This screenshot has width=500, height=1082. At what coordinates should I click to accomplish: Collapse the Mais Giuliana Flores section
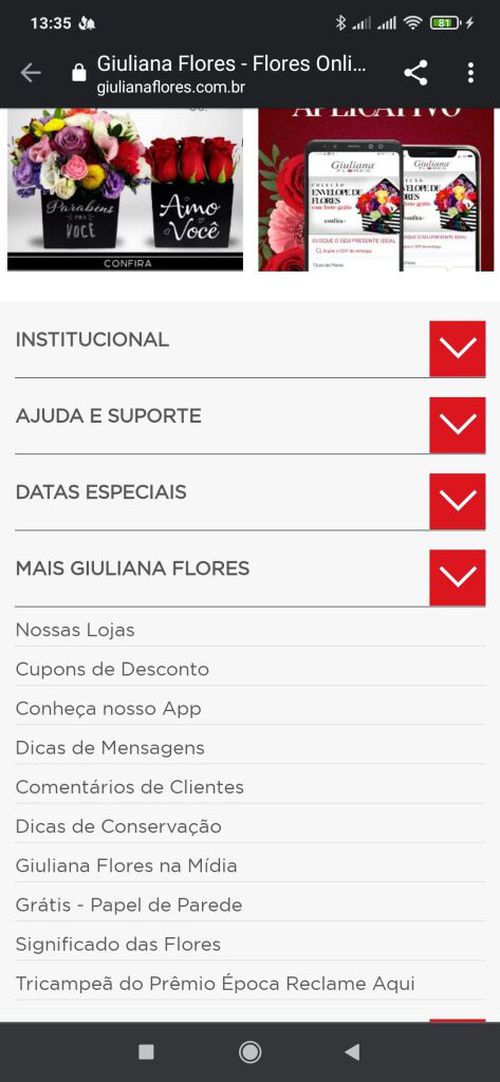[457, 577]
